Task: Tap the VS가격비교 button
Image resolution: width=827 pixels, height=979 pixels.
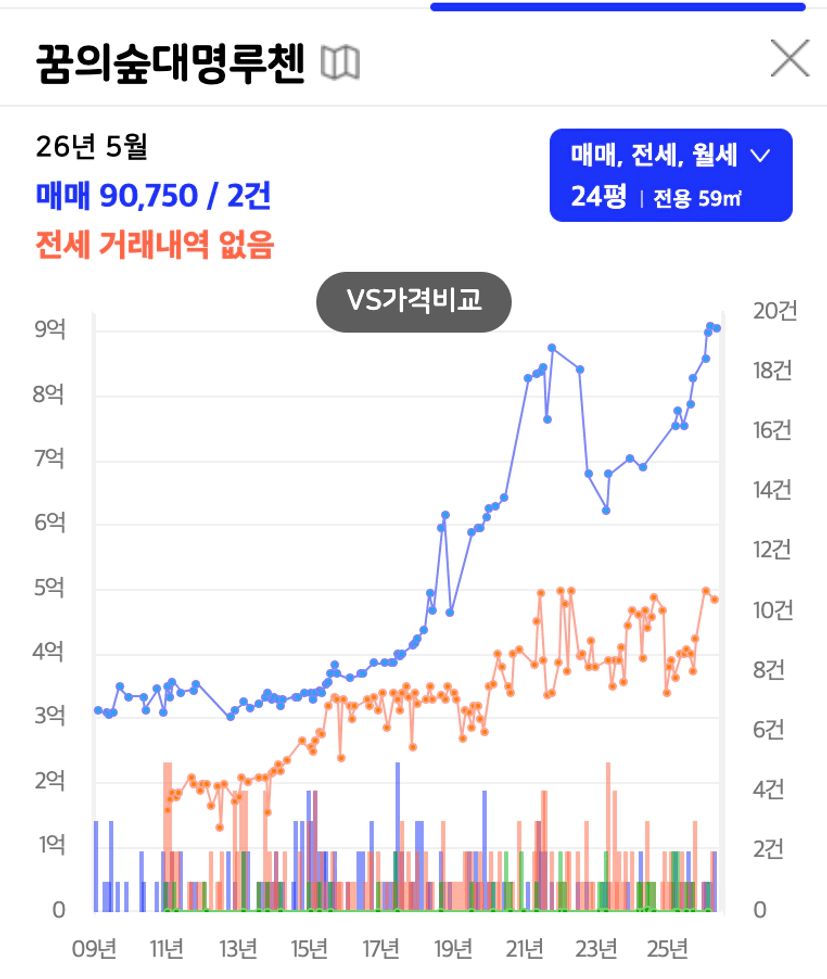Action: [414, 302]
